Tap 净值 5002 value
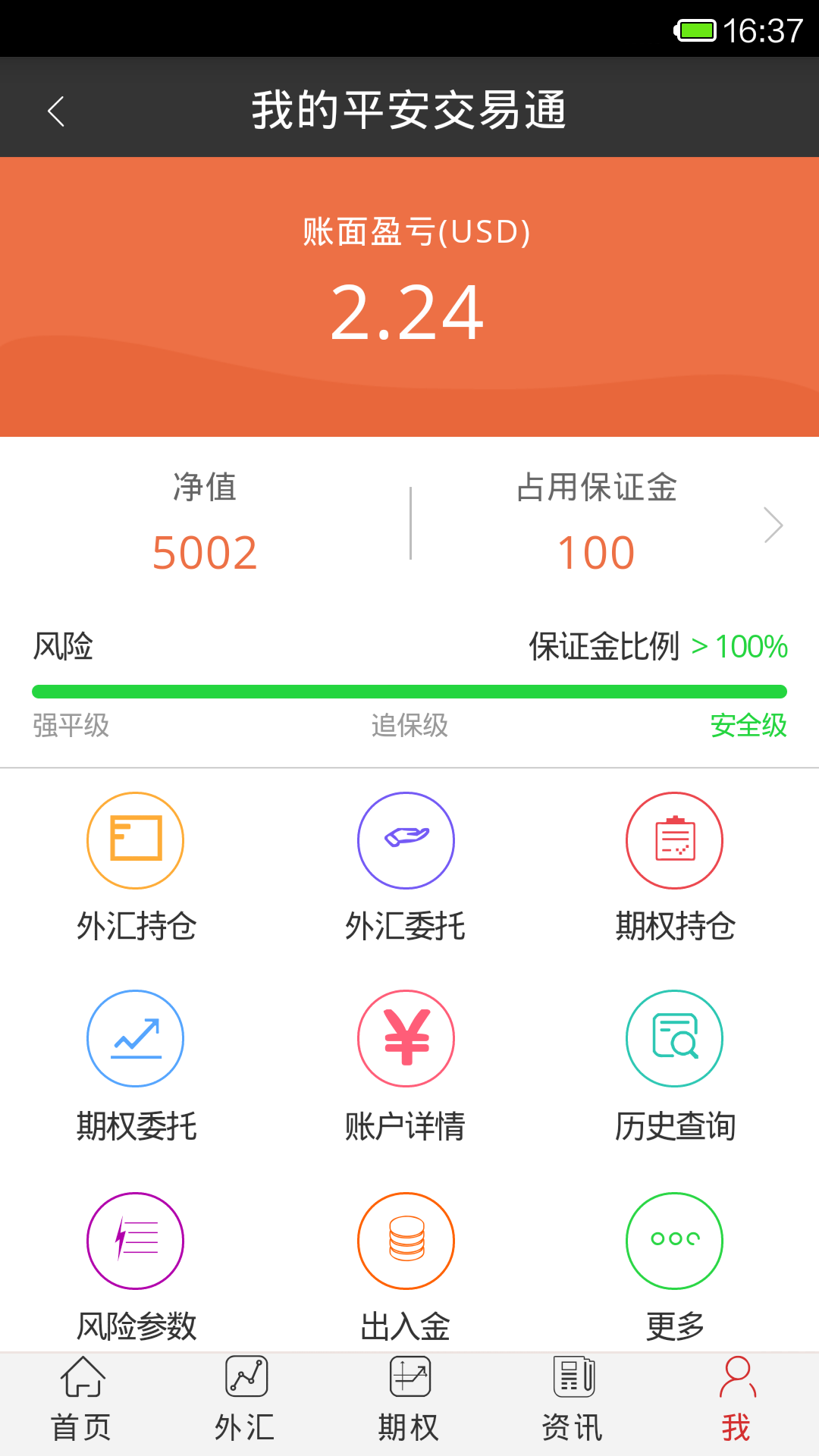Screen dimensions: 819x1456 pos(206,551)
